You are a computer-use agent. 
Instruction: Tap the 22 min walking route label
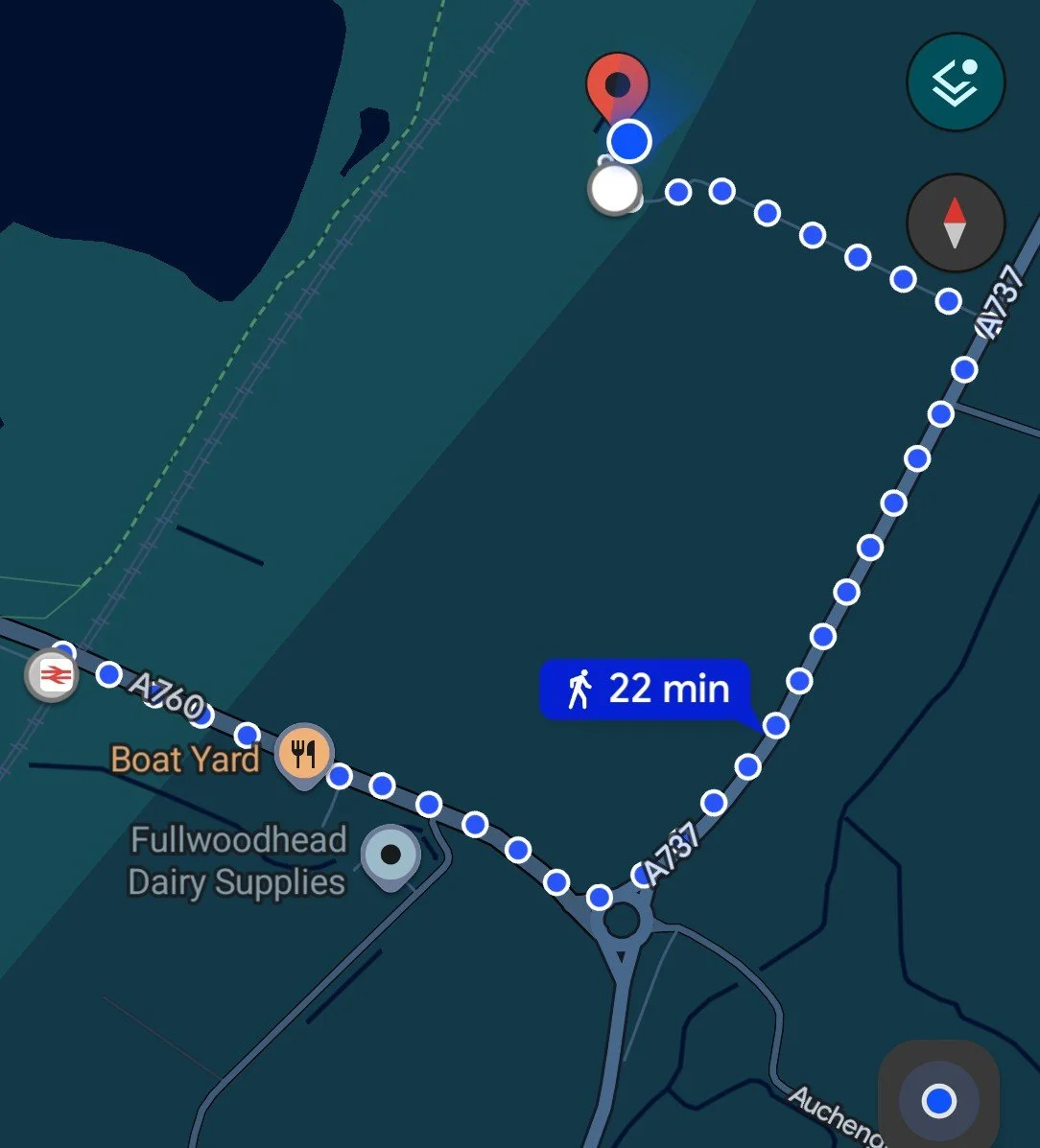click(646, 689)
